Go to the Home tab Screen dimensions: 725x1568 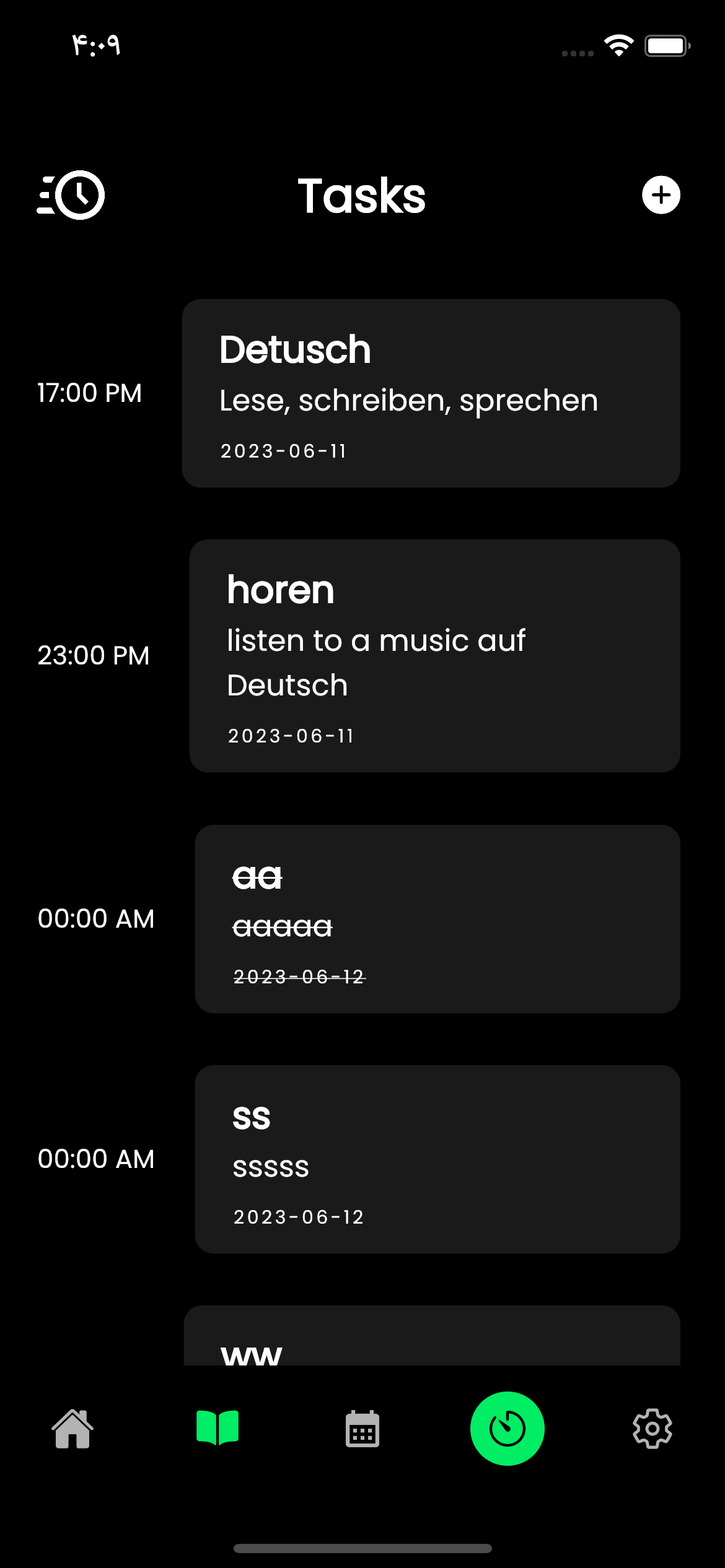pos(72,1429)
